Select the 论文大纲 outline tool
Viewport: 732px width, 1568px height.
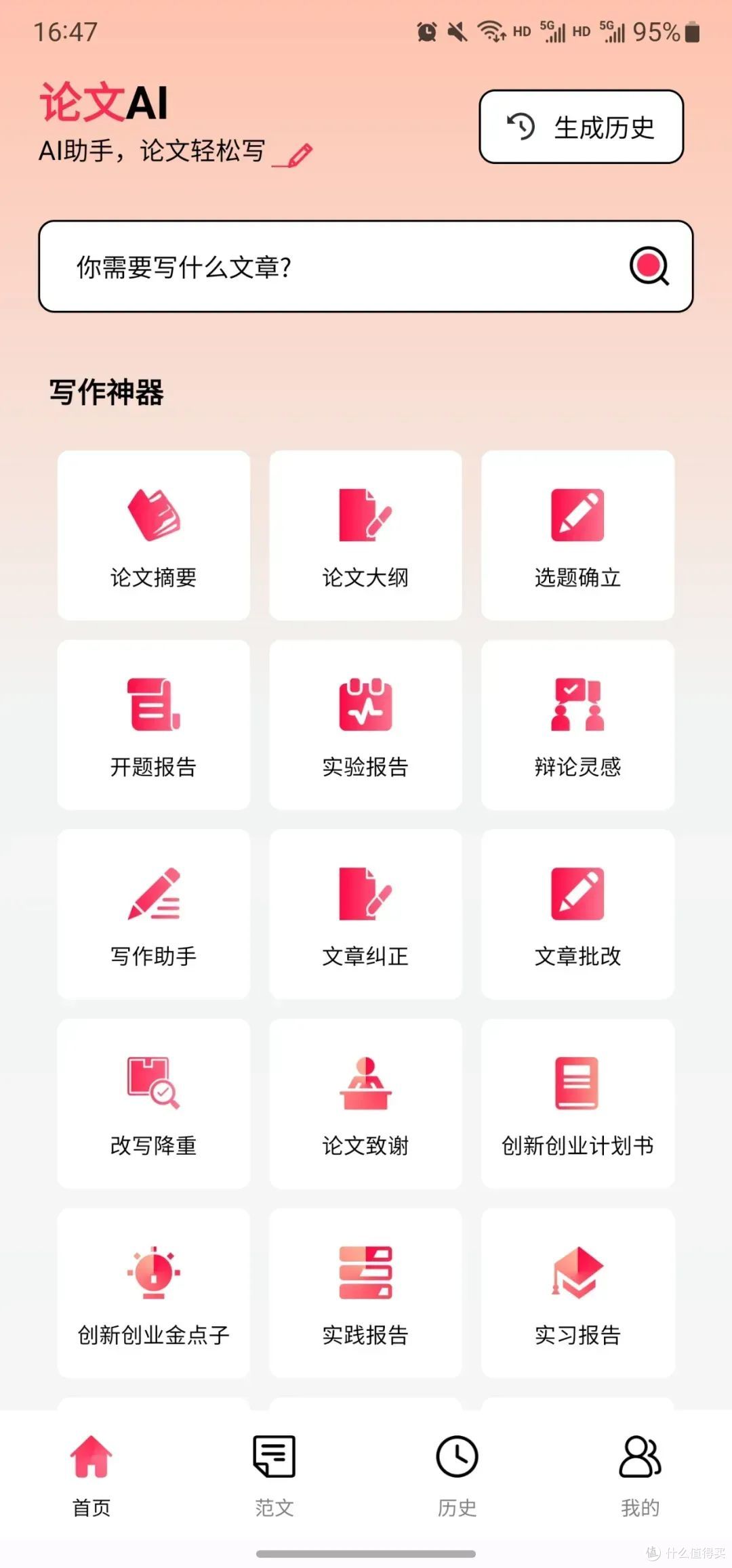pyautogui.click(x=365, y=535)
